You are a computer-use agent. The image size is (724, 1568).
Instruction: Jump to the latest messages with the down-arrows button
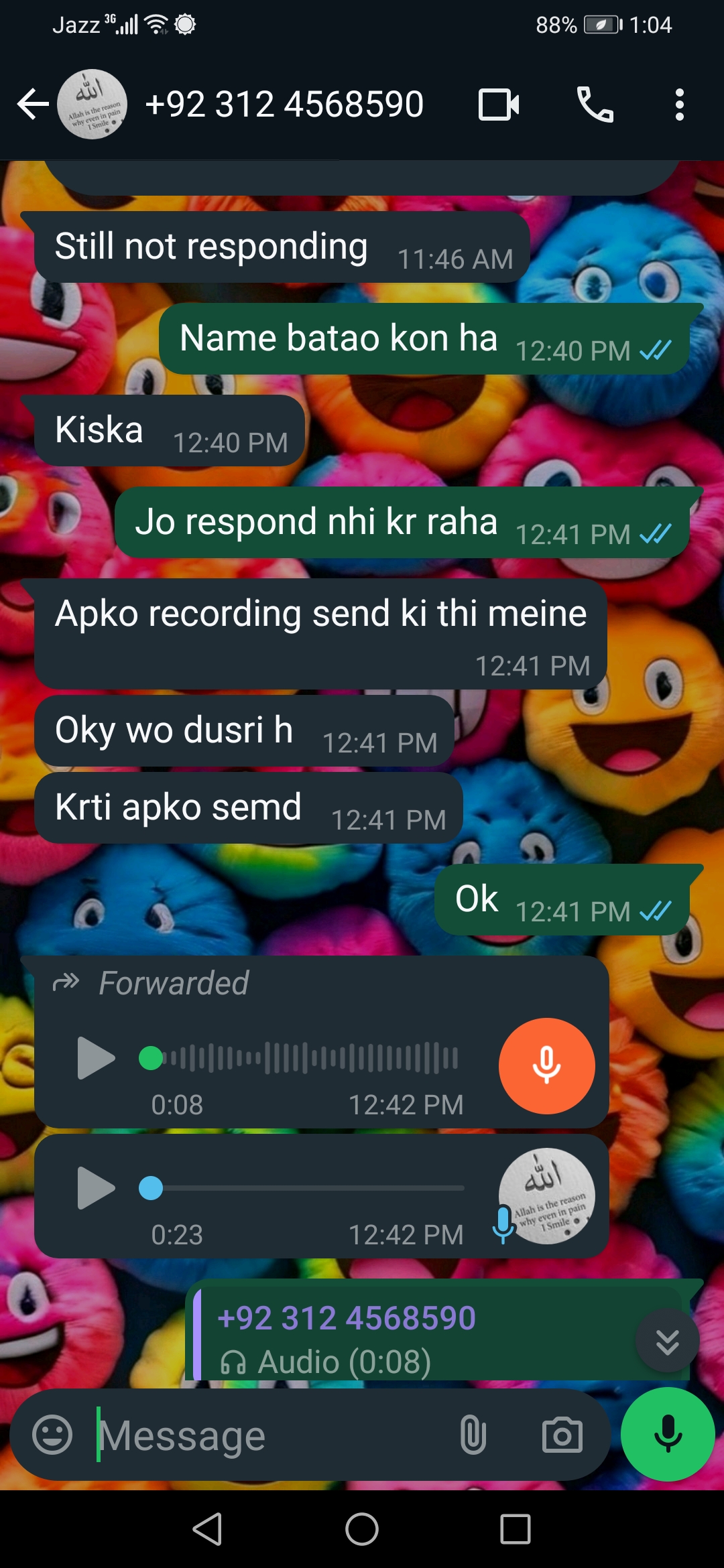pos(667,1342)
